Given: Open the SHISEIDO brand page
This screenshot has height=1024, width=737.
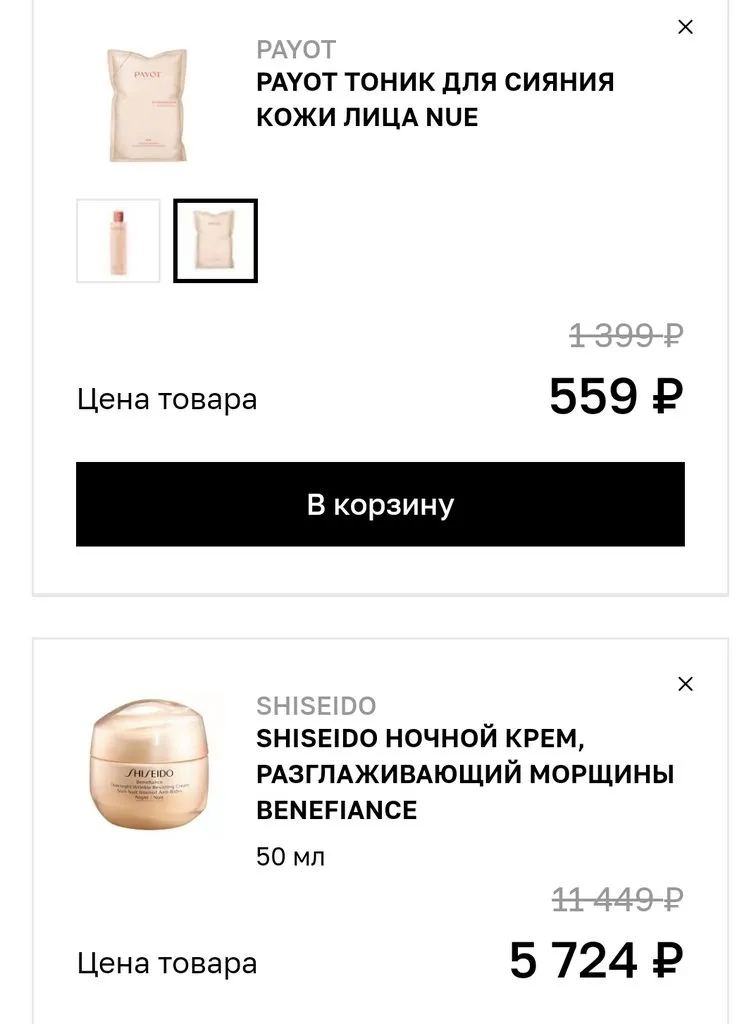Looking at the screenshot, I should (x=317, y=706).
